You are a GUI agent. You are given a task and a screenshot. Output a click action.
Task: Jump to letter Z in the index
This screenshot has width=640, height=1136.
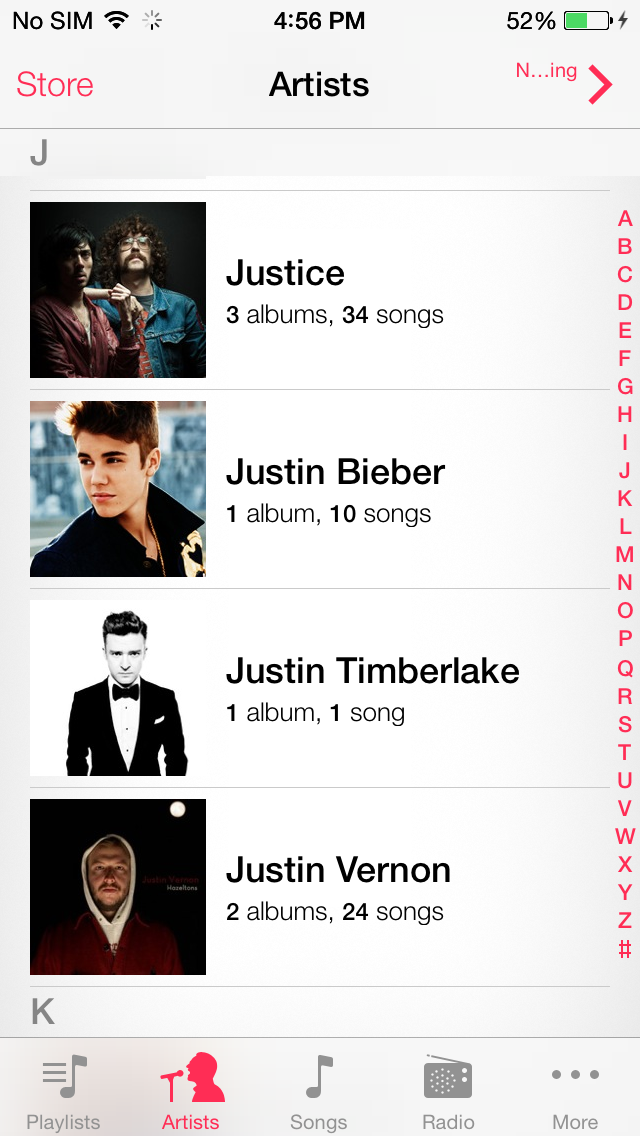point(625,920)
